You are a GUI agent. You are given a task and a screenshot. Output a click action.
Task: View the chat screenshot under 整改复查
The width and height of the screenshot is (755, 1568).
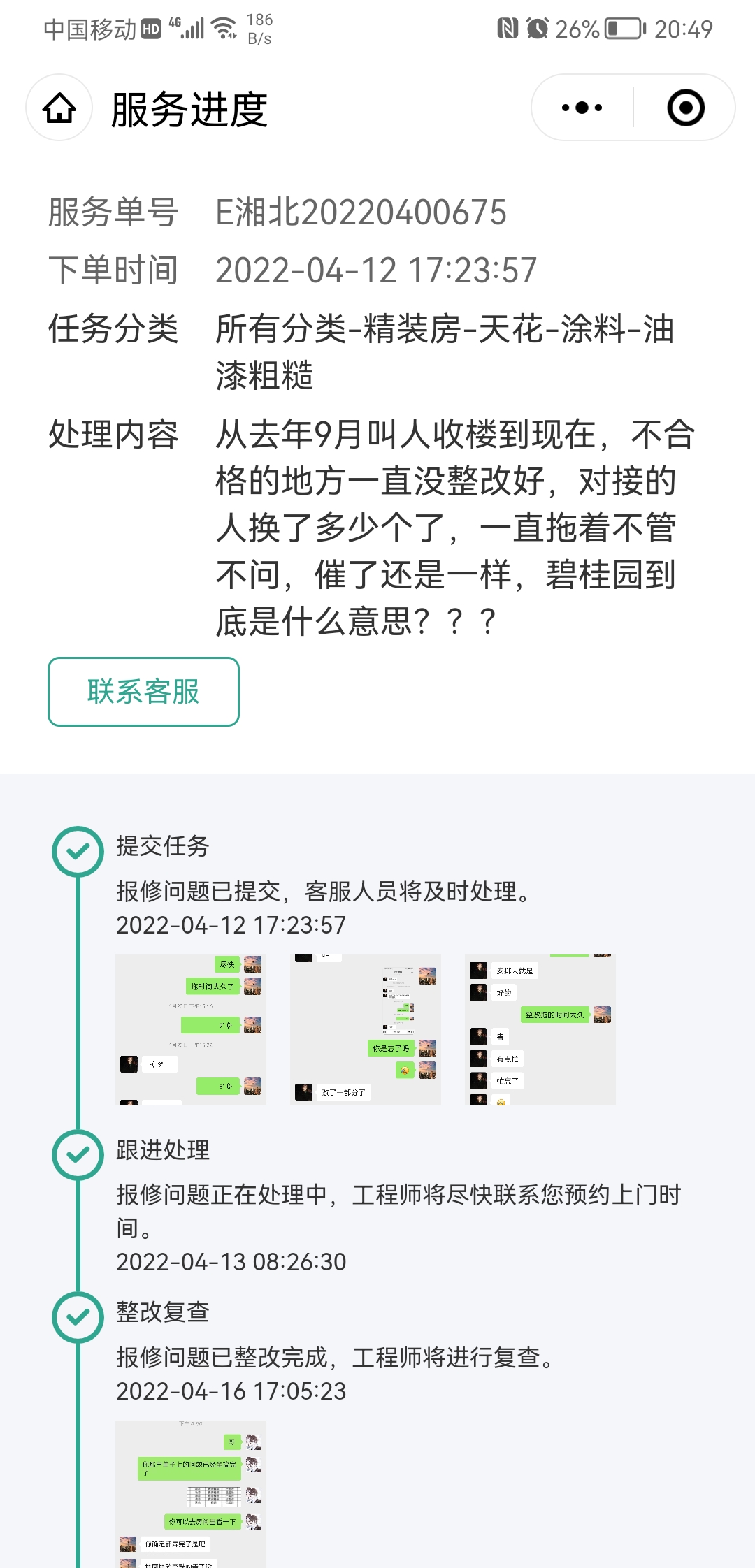pyautogui.click(x=190, y=1493)
